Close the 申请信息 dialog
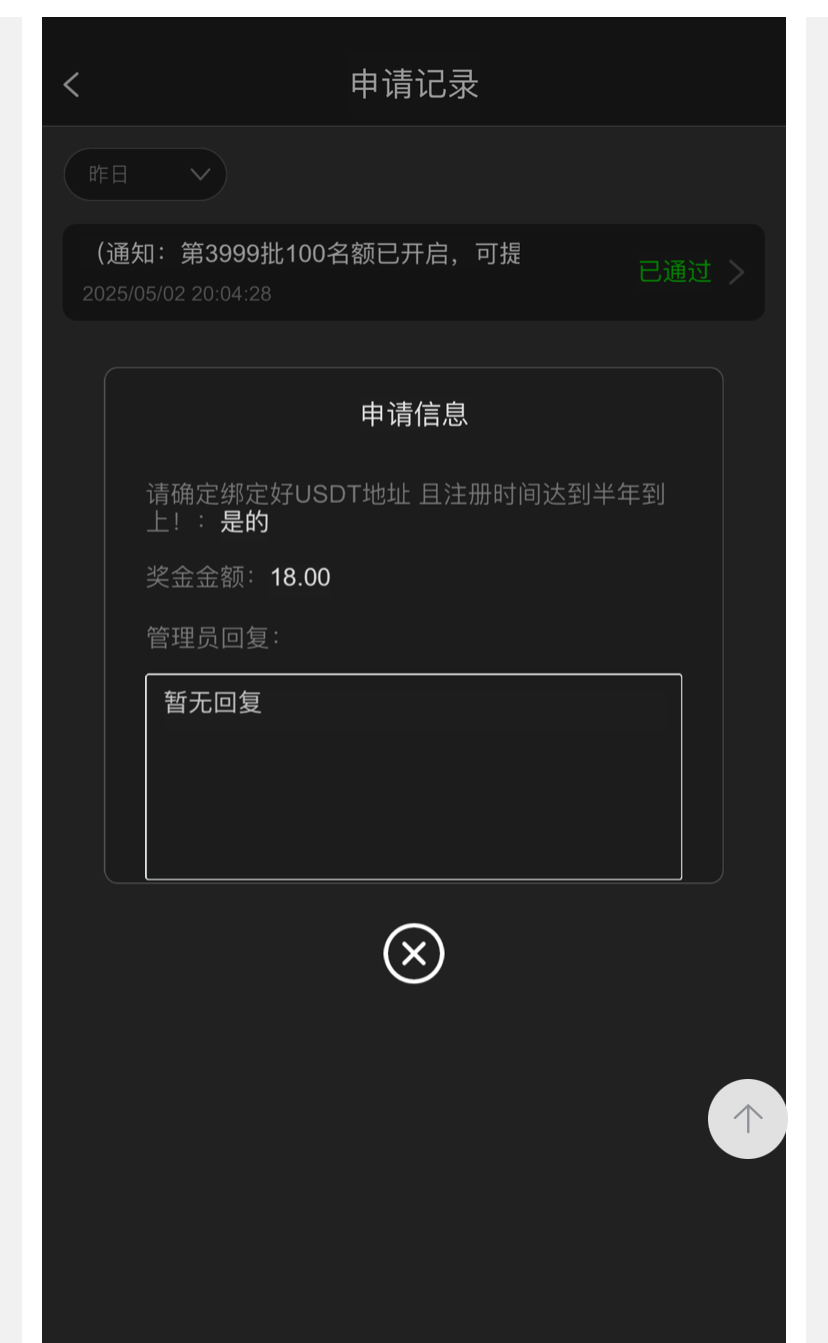 pos(413,954)
